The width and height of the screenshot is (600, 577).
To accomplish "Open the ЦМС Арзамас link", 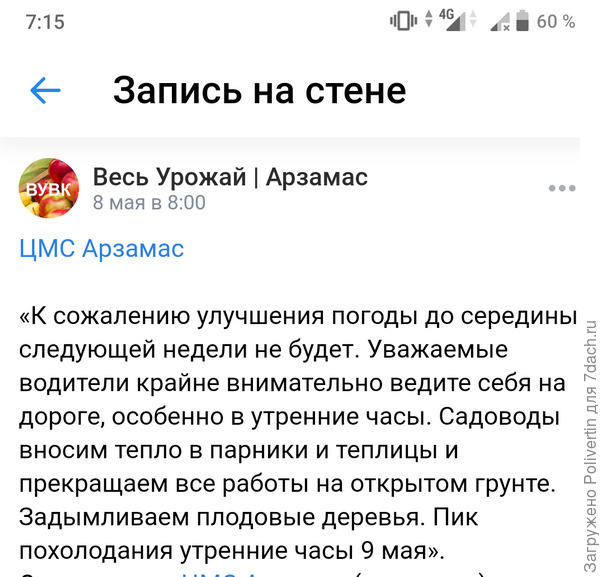I will click(102, 248).
